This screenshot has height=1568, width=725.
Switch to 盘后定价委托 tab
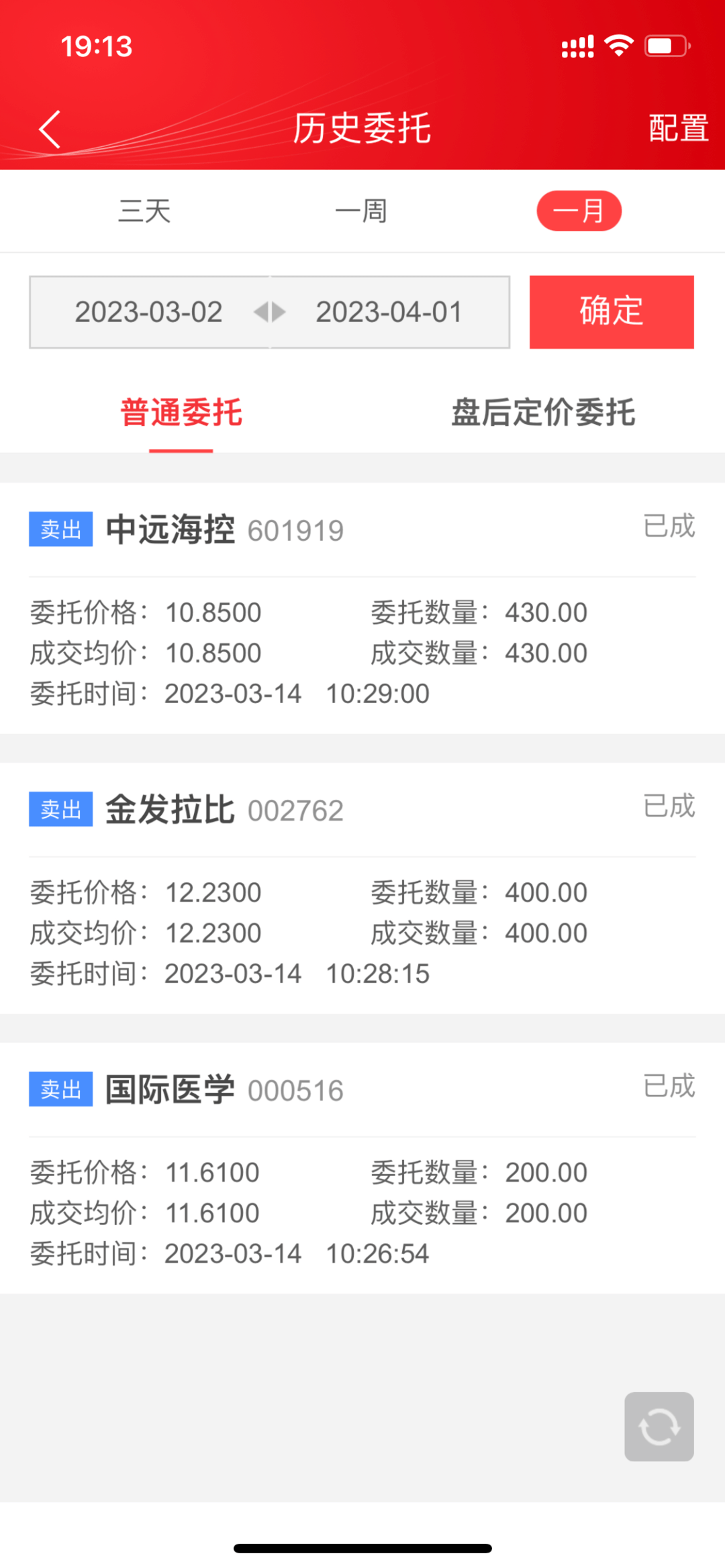tap(543, 412)
